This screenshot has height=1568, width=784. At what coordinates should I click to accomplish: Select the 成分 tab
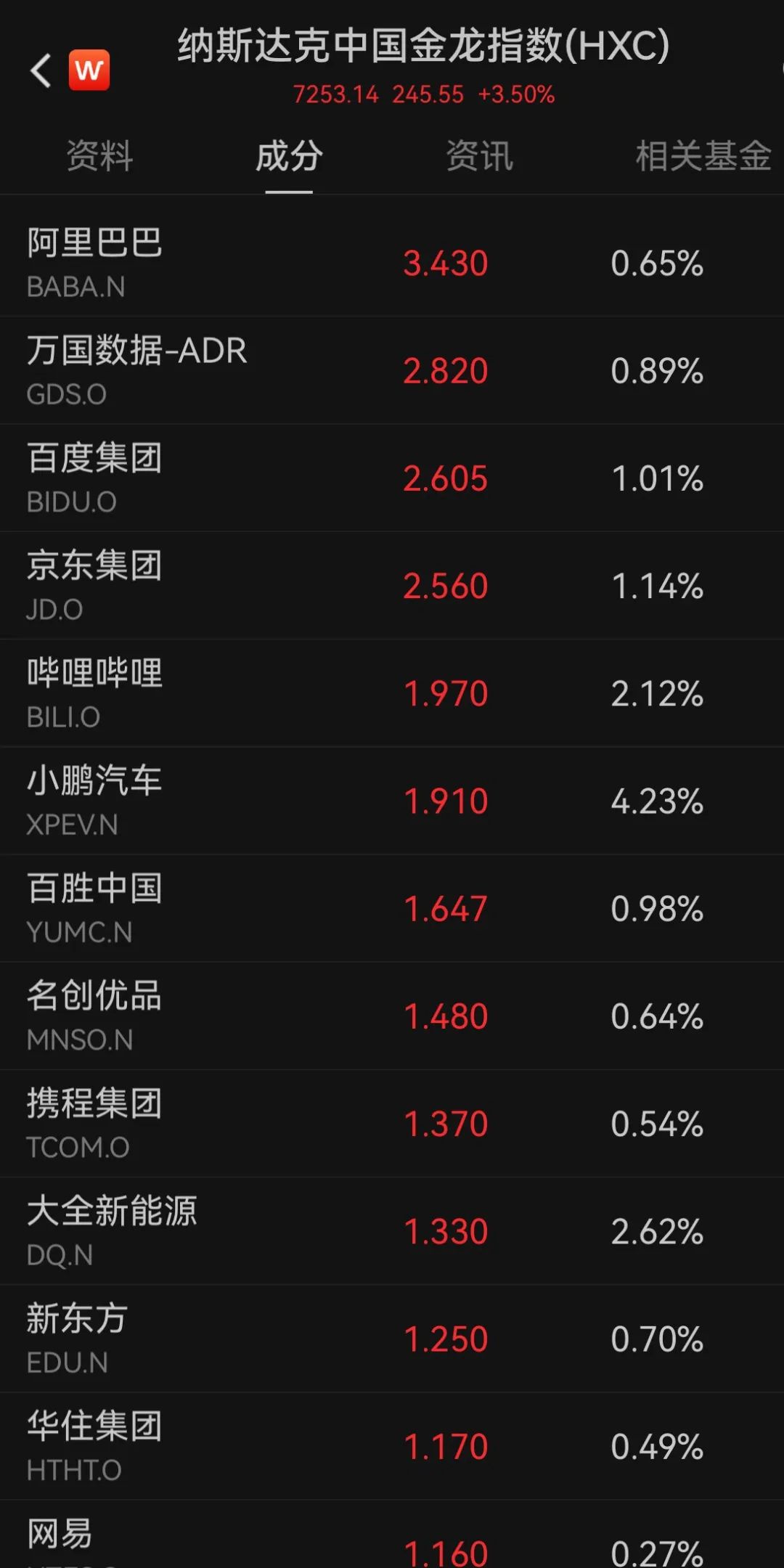pos(289,156)
